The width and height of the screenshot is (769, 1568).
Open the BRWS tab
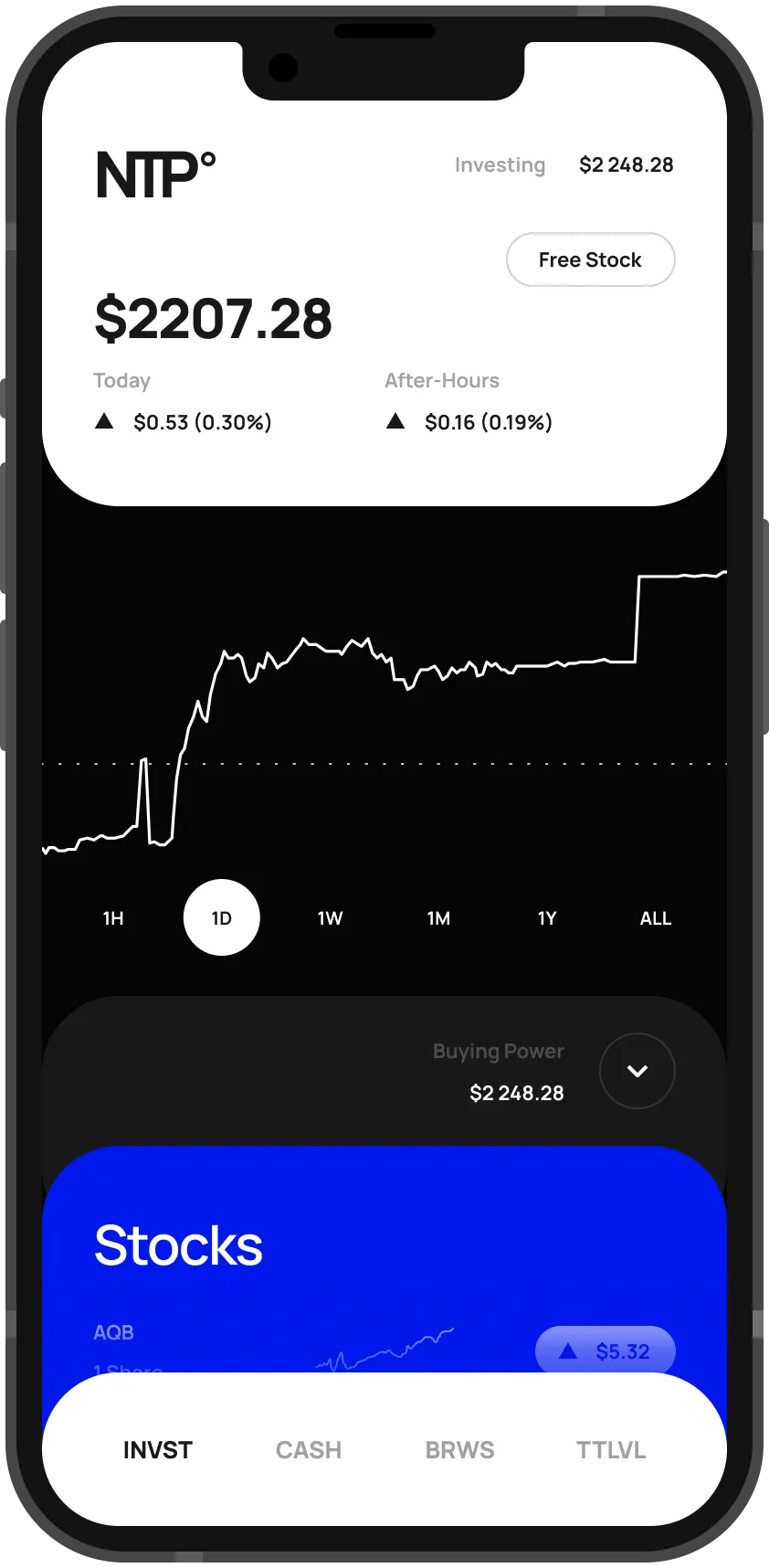tap(459, 1450)
